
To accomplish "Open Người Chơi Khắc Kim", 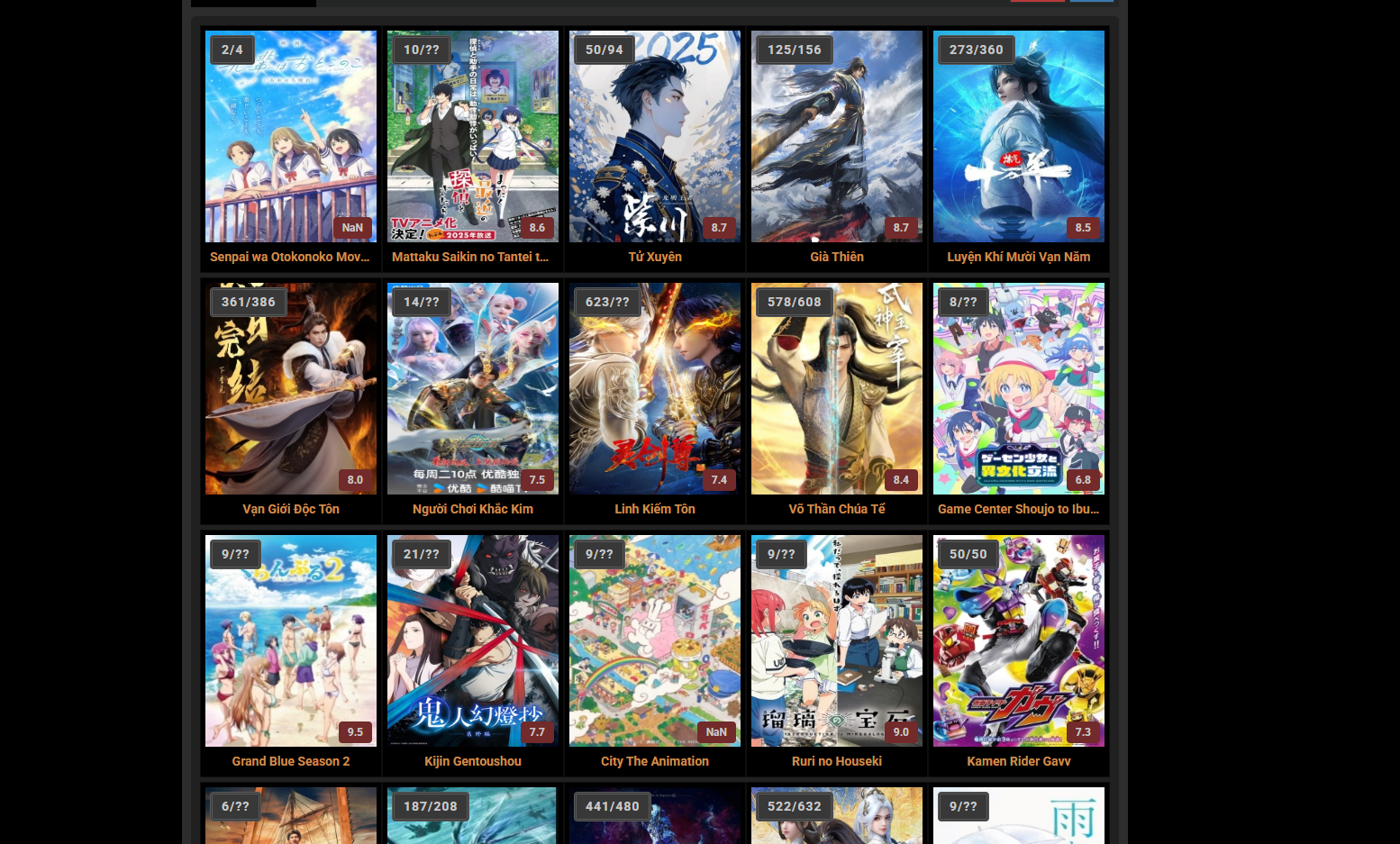I will [x=472, y=389].
